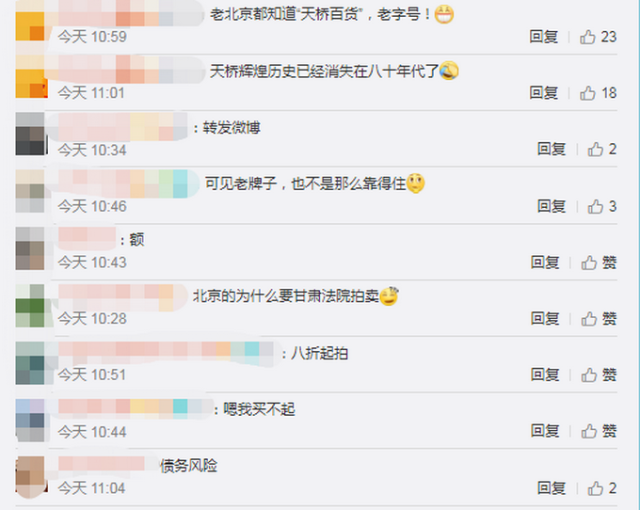The width and height of the screenshot is (640, 510).
Task: Reply to the '嗯我买不起' comment
Action: pos(545,431)
